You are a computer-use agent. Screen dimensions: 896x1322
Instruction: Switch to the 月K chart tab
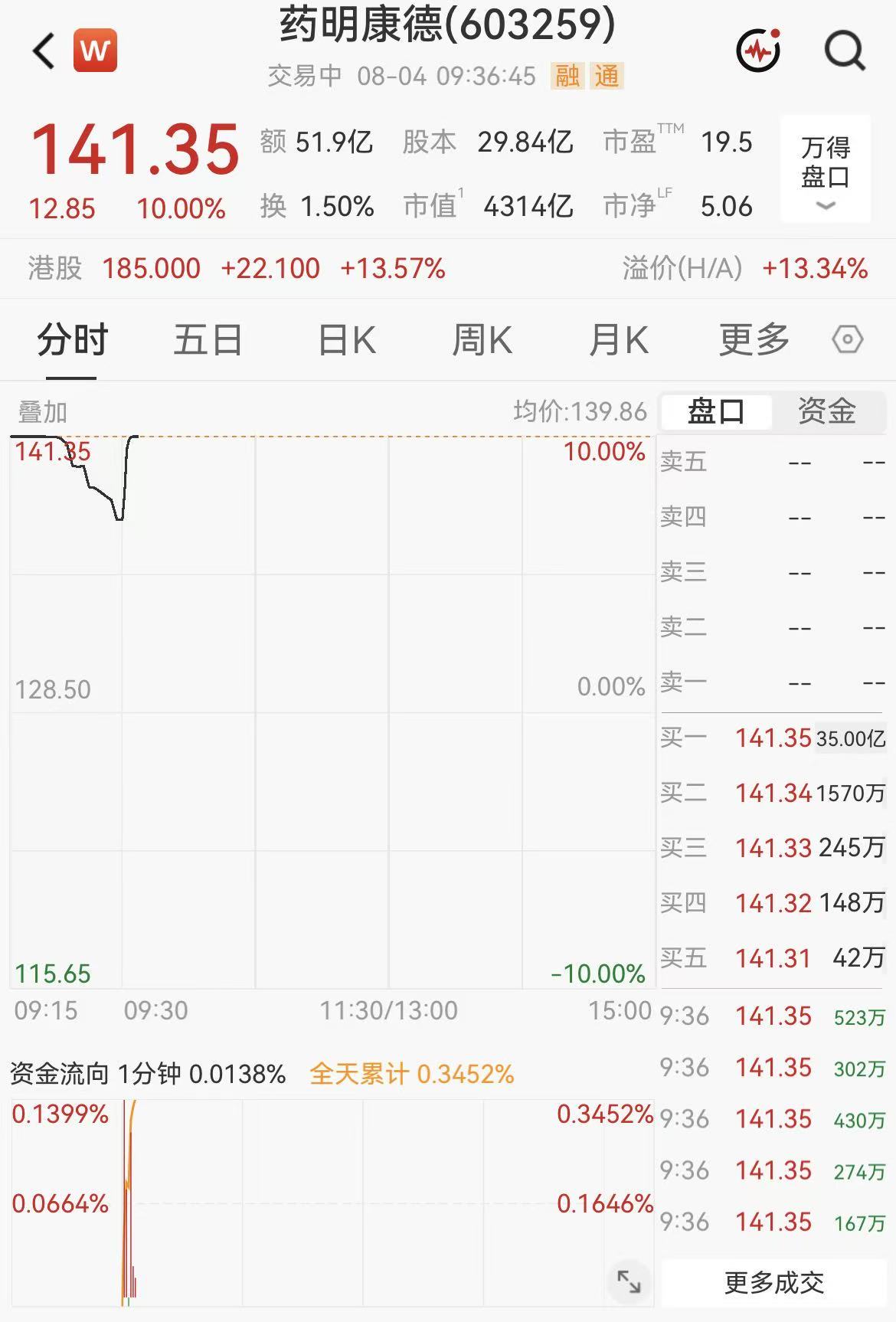[x=618, y=339]
